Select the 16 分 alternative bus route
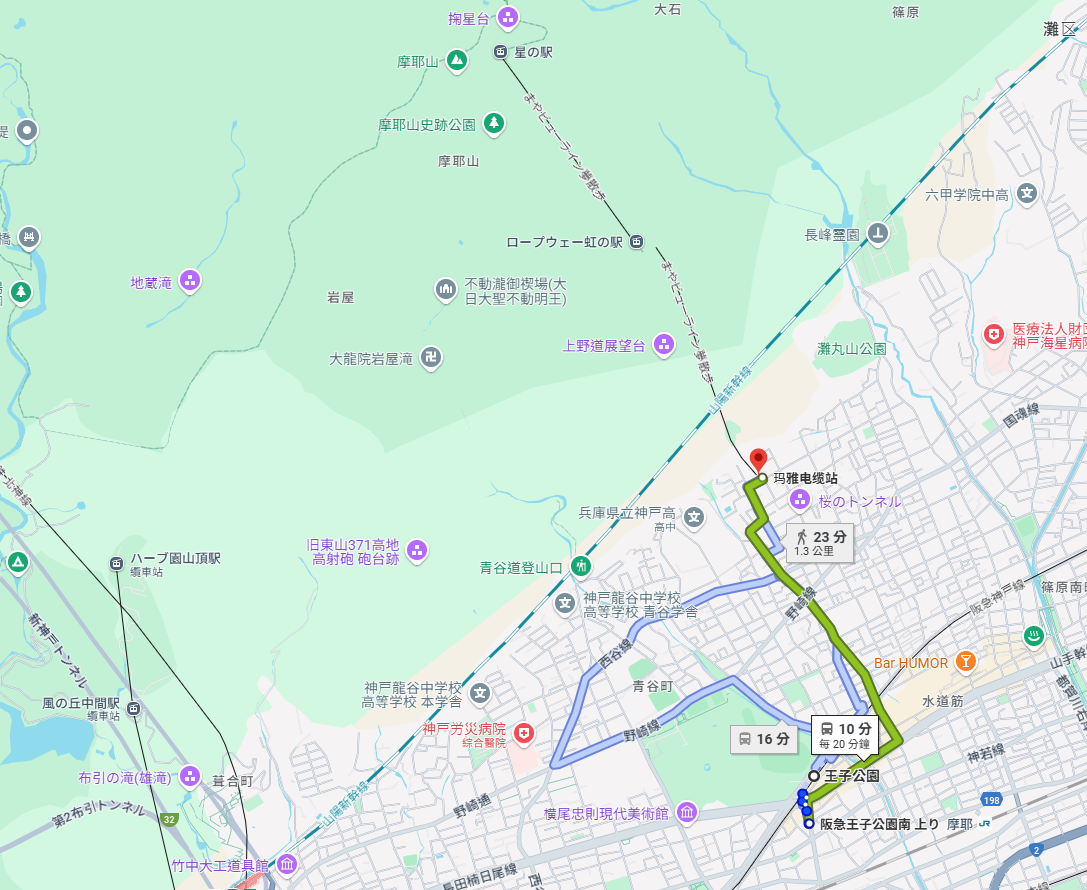This screenshot has width=1087, height=890. click(x=763, y=740)
